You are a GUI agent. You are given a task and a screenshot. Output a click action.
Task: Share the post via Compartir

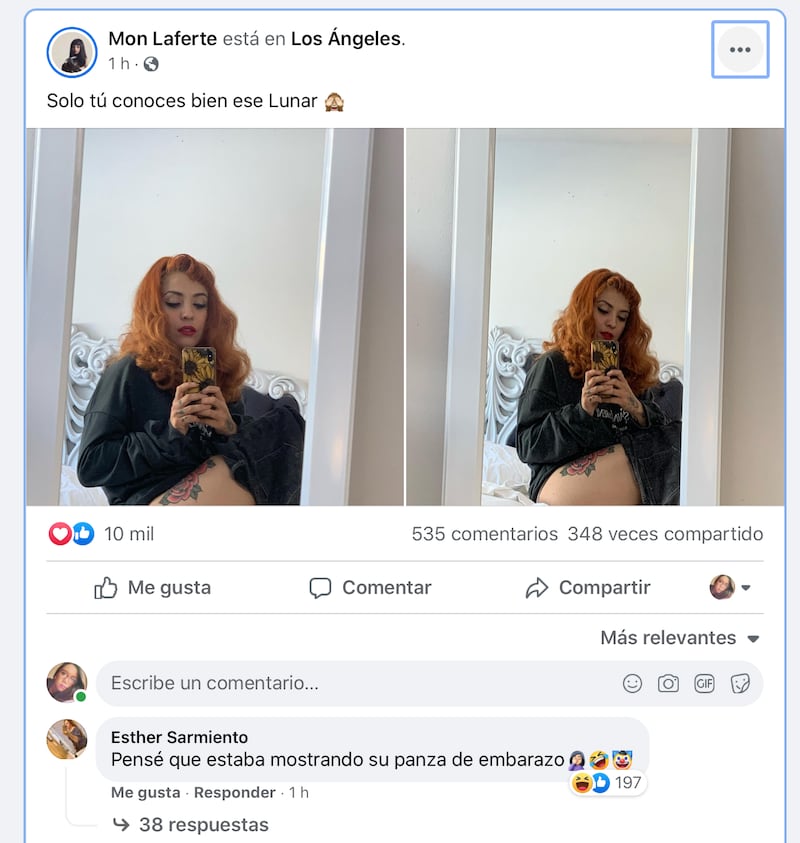[x=588, y=588]
